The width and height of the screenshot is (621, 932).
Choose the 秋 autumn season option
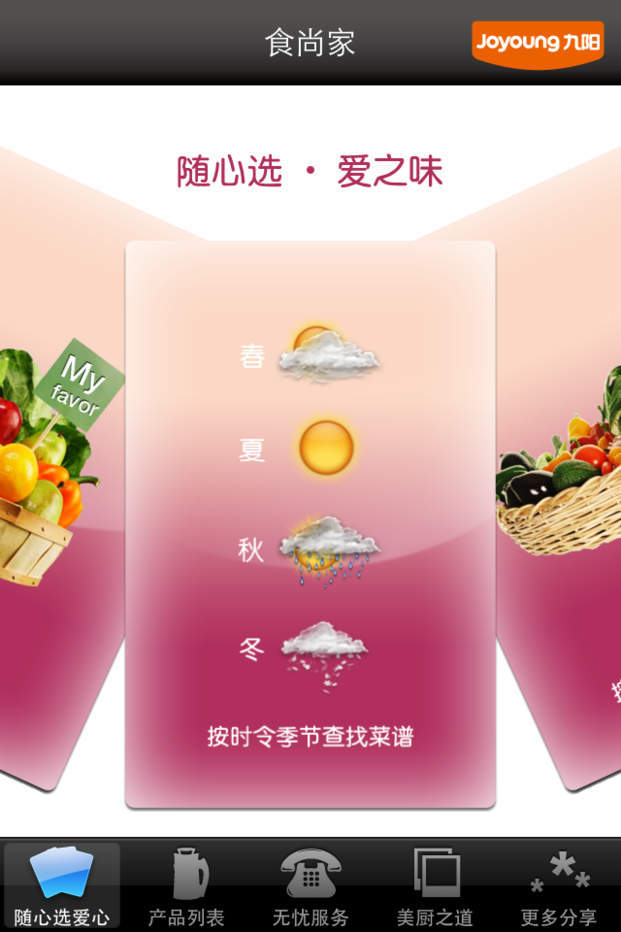(309, 550)
